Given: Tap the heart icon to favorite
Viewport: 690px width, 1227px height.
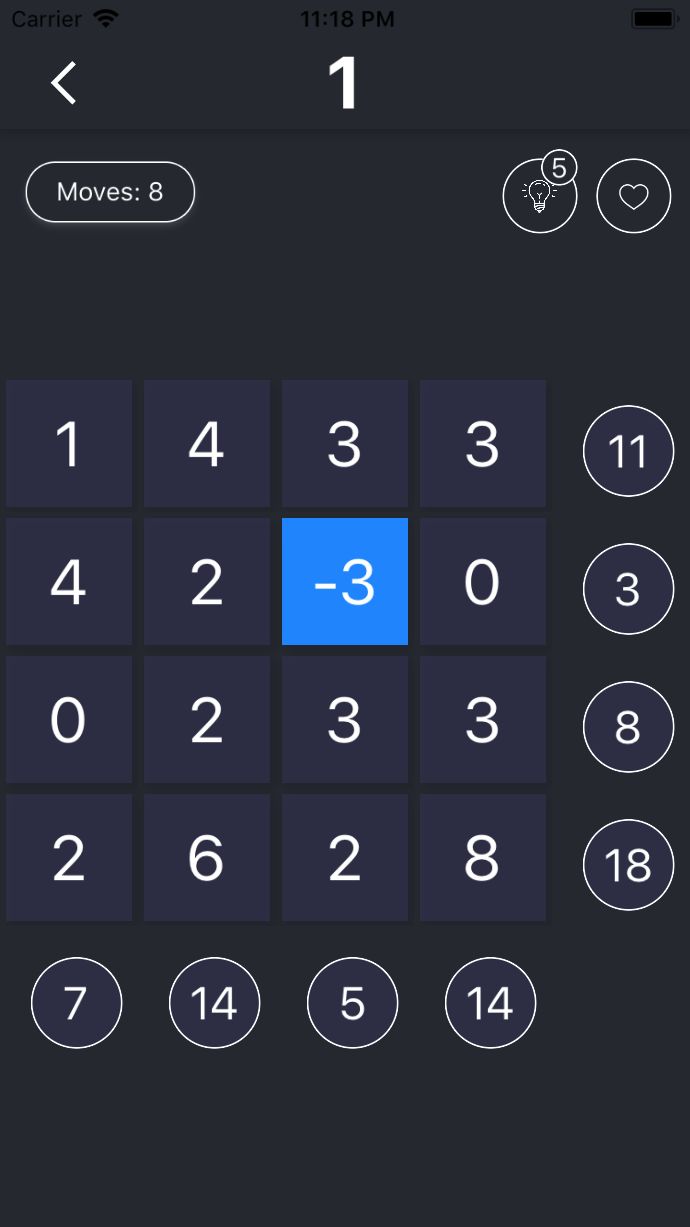Looking at the screenshot, I should coord(633,196).
